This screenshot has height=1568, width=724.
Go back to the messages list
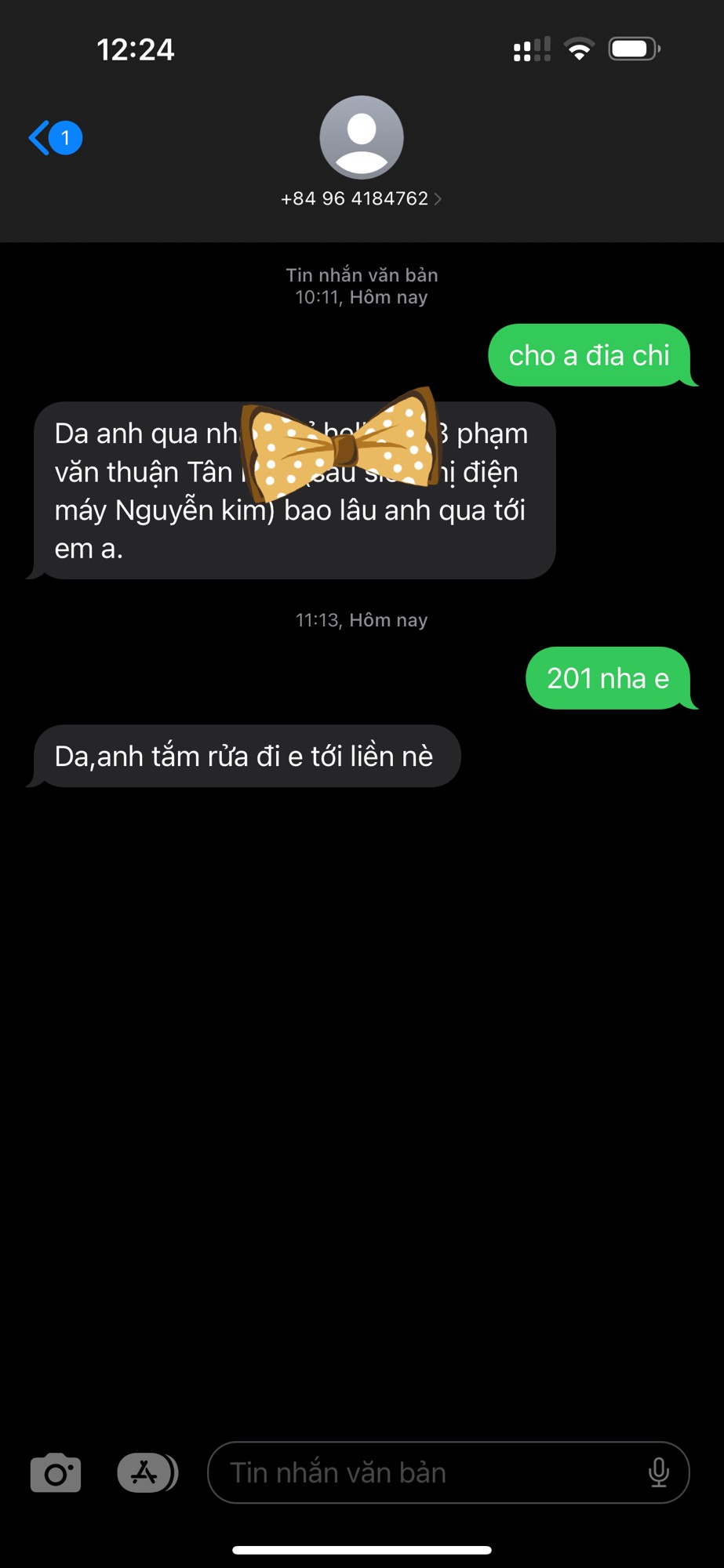tap(53, 138)
